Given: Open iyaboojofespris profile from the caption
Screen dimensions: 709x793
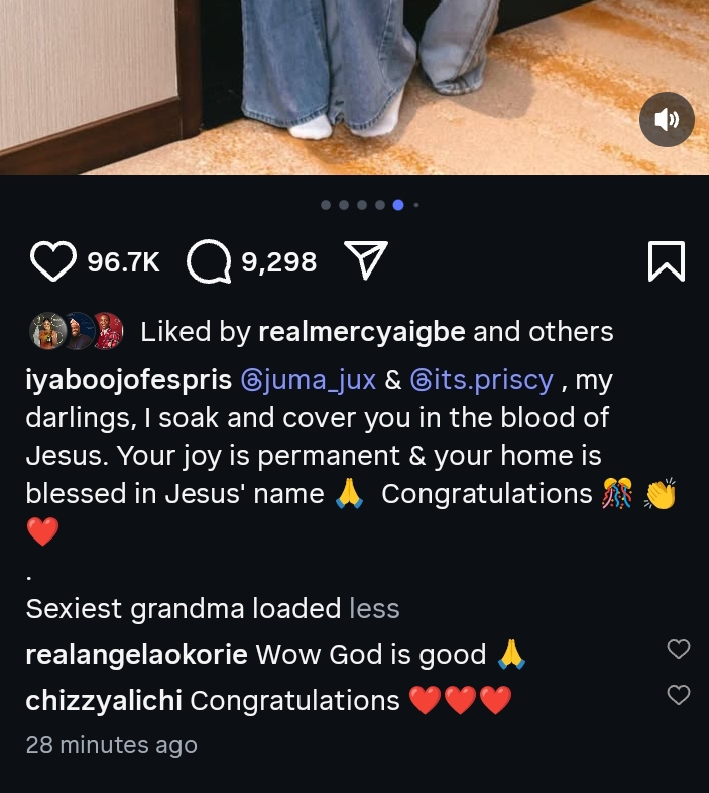Looking at the screenshot, I should click(x=128, y=380).
